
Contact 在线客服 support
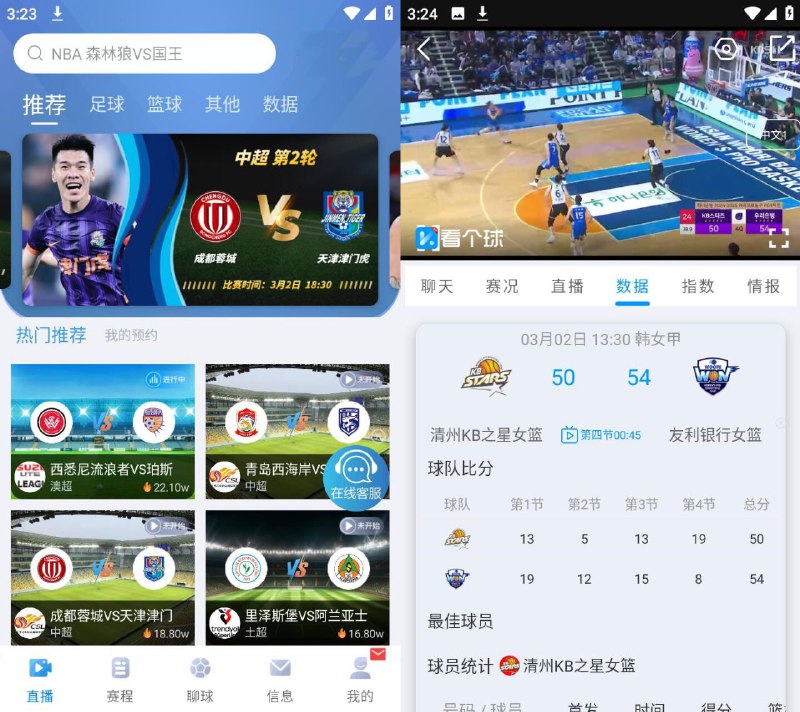(356, 475)
